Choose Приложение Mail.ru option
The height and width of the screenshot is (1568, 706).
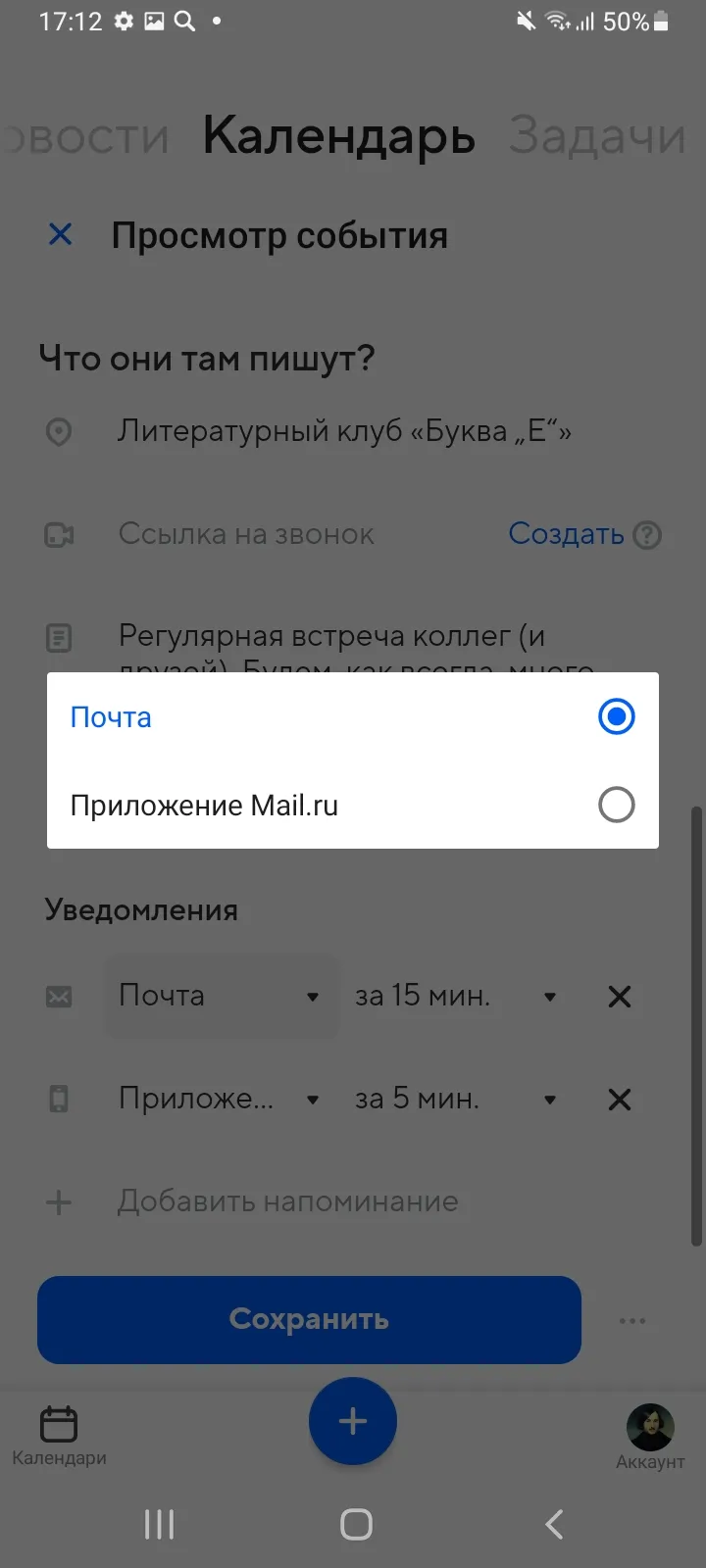pyautogui.click(x=353, y=805)
